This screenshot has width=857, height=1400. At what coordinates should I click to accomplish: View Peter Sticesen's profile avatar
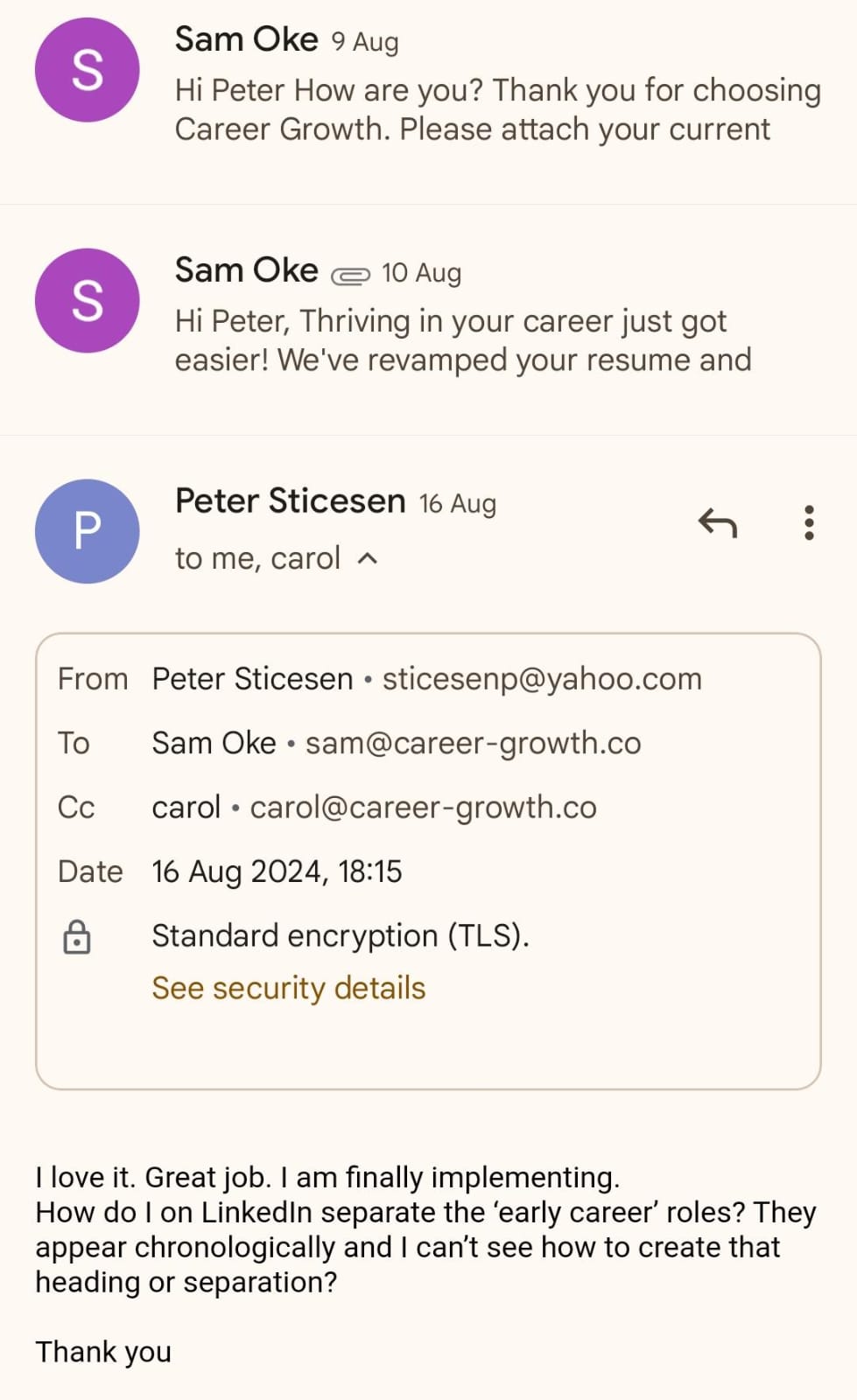[x=88, y=531]
